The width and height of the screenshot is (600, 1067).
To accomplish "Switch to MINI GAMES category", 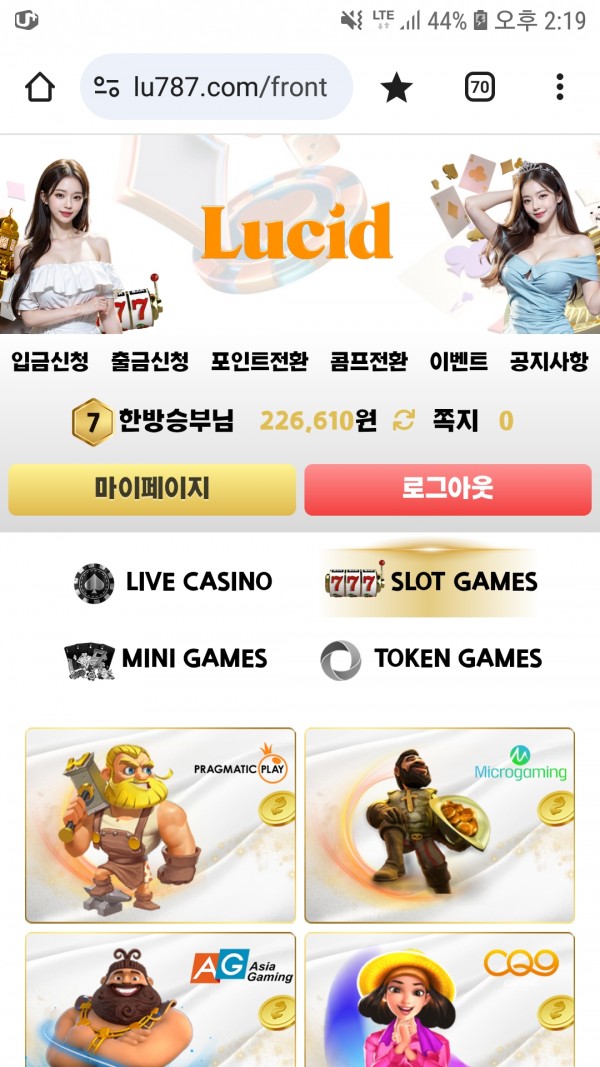I will pos(166,659).
